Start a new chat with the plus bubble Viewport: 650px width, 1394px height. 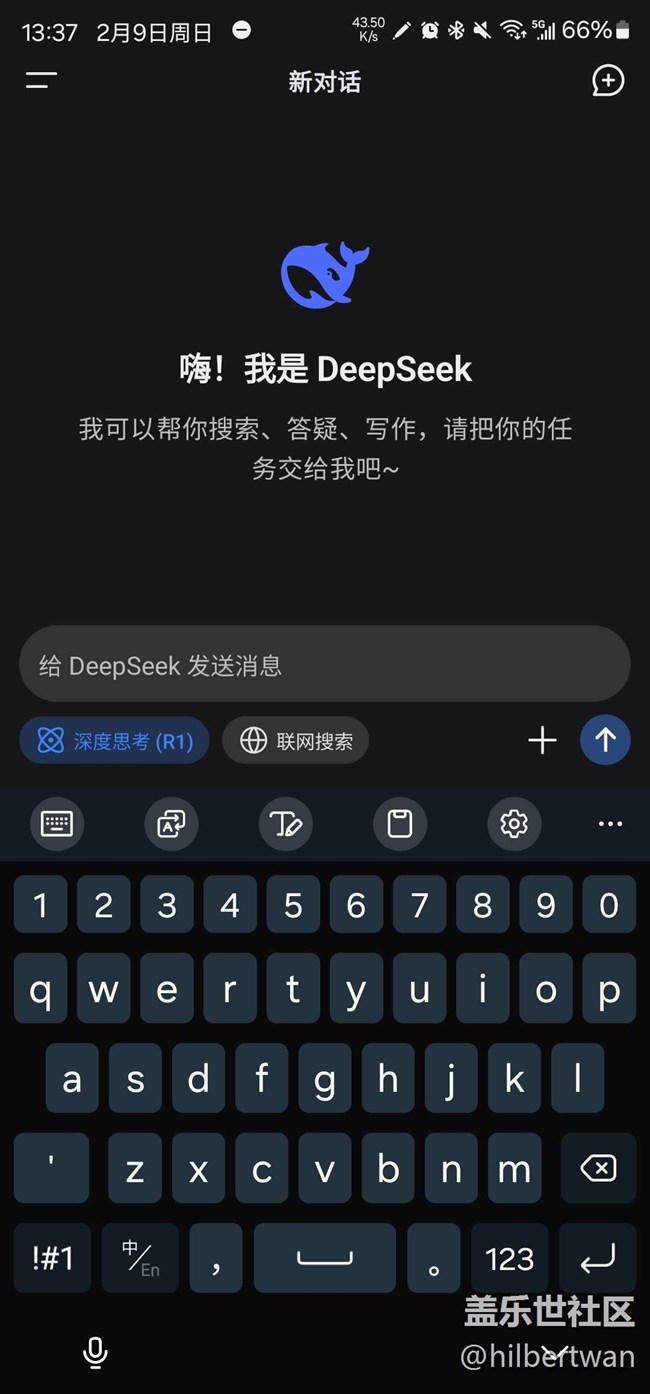[608, 81]
